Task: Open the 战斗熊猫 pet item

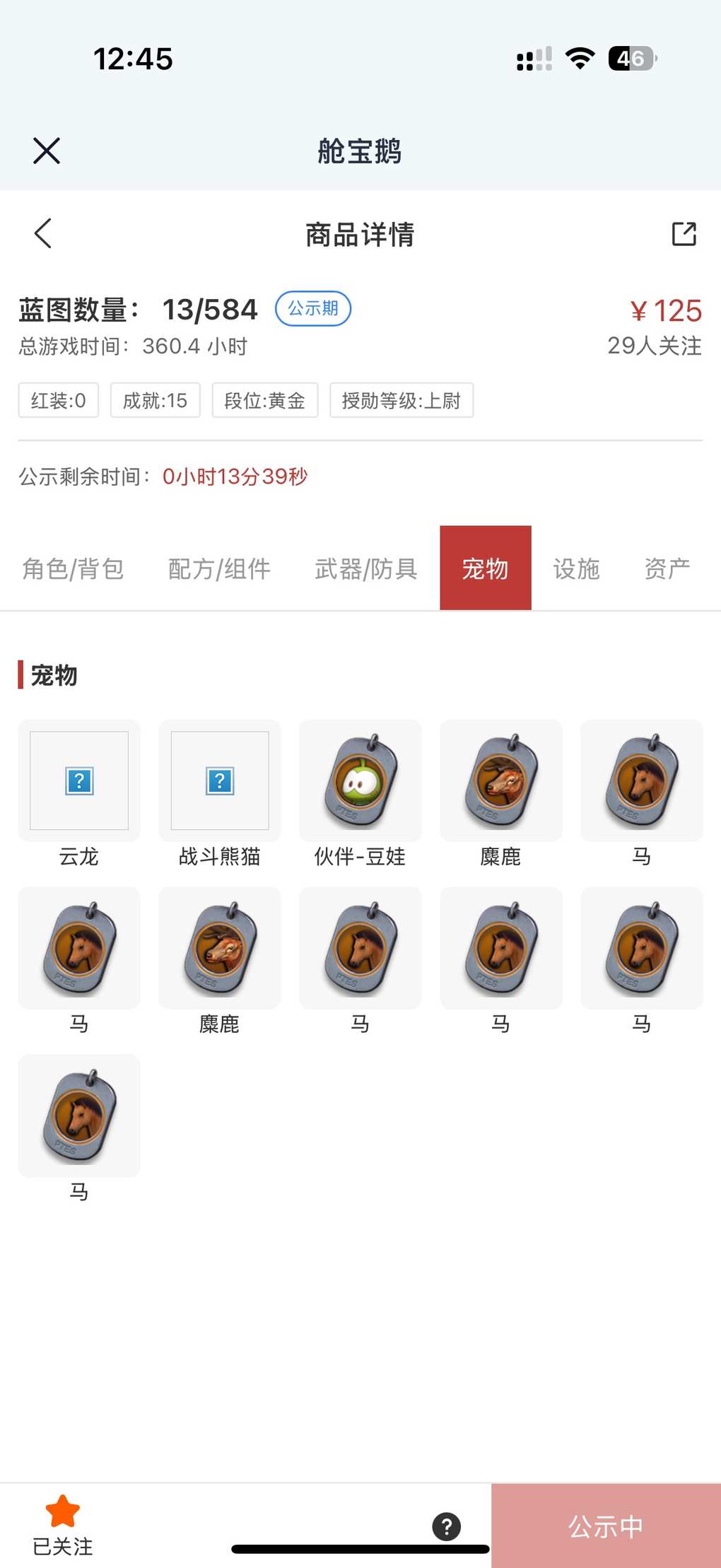Action: coord(220,781)
